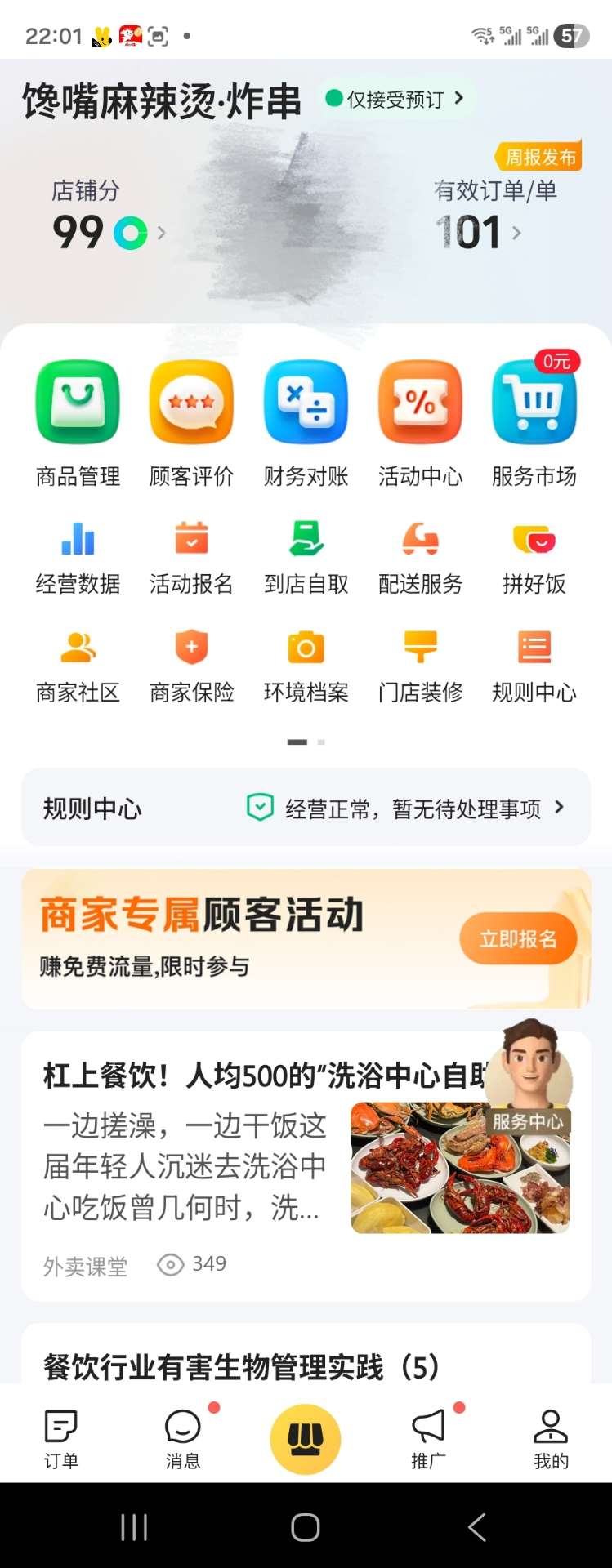Open 拼好饭 entry
The height and width of the screenshot is (1568, 612).
[534, 557]
